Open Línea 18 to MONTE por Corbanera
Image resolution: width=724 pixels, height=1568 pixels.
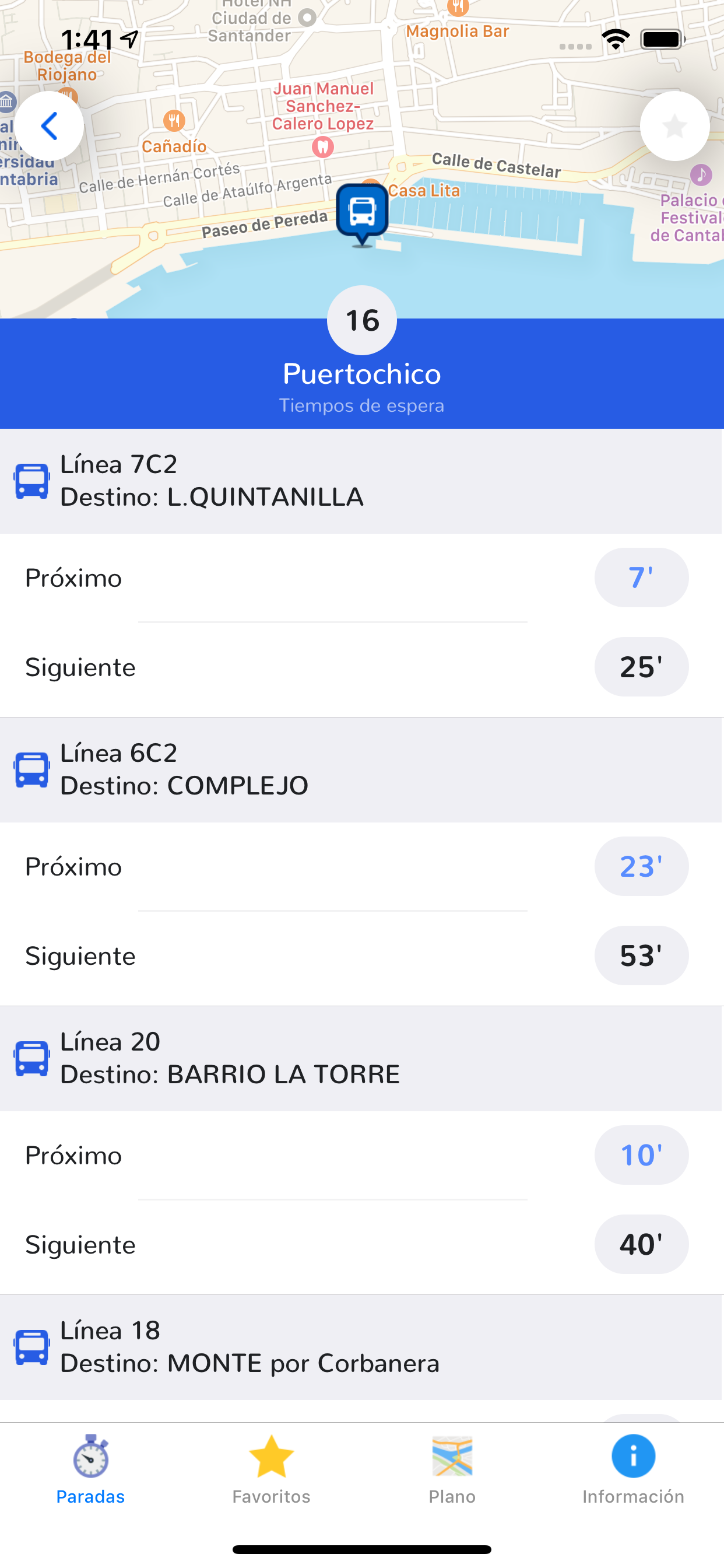tap(361, 1347)
